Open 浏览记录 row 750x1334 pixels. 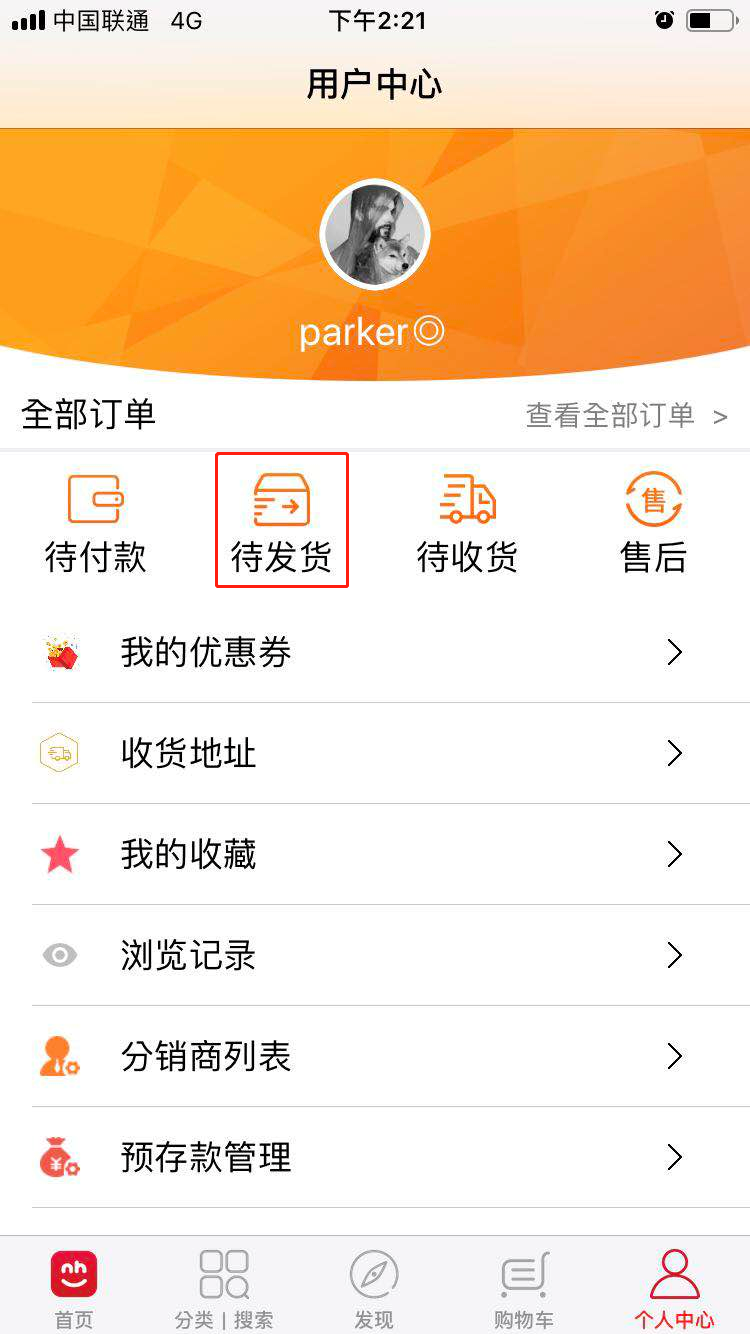click(375, 955)
